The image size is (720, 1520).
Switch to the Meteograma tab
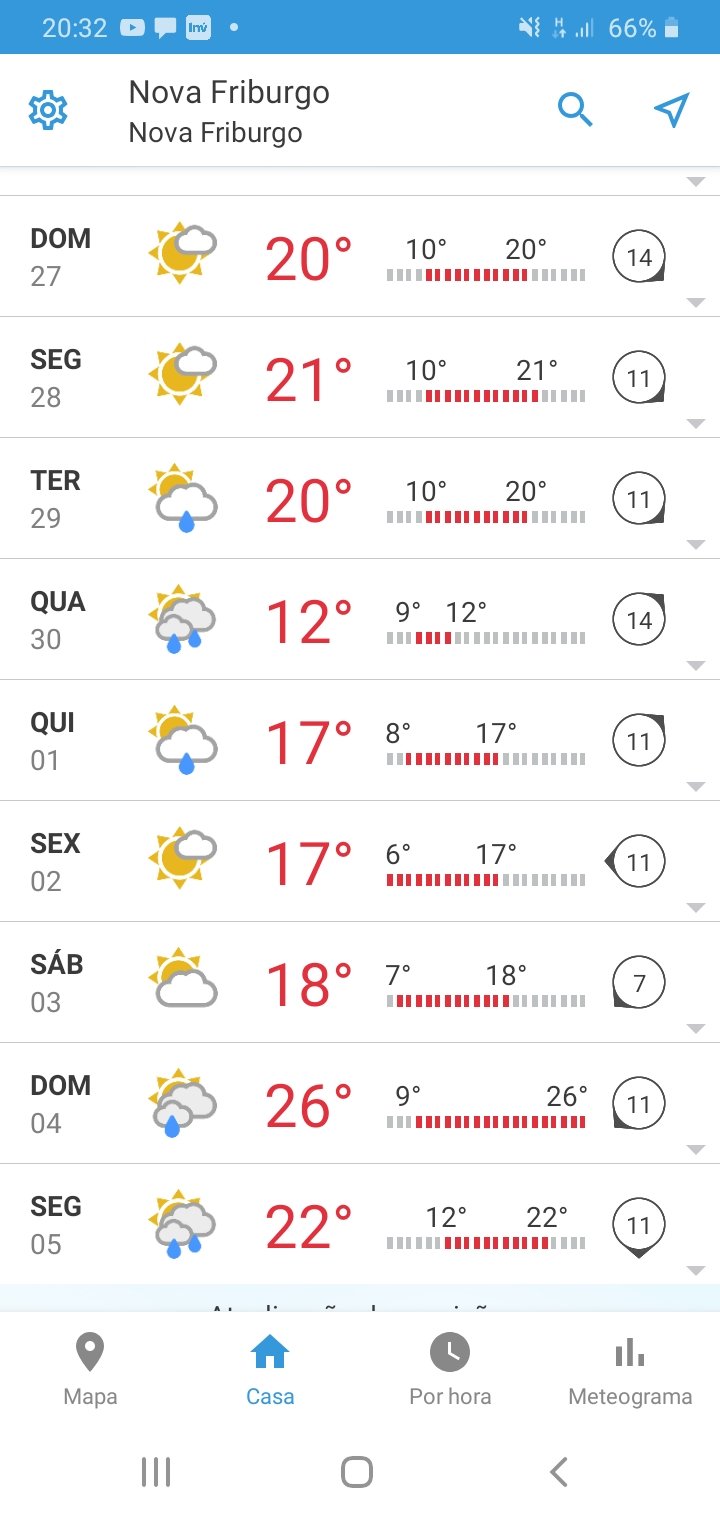pyautogui.click(x=630, y=1370)
